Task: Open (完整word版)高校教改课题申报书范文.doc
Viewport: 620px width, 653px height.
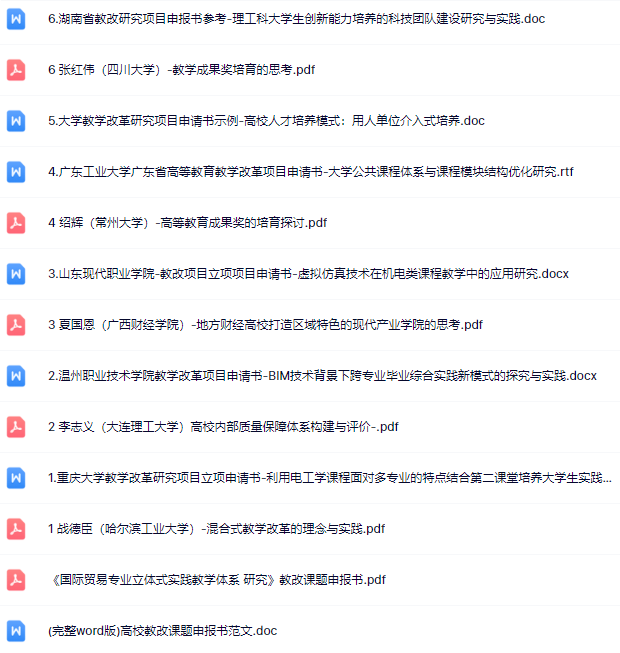Action: click(162, 631)
